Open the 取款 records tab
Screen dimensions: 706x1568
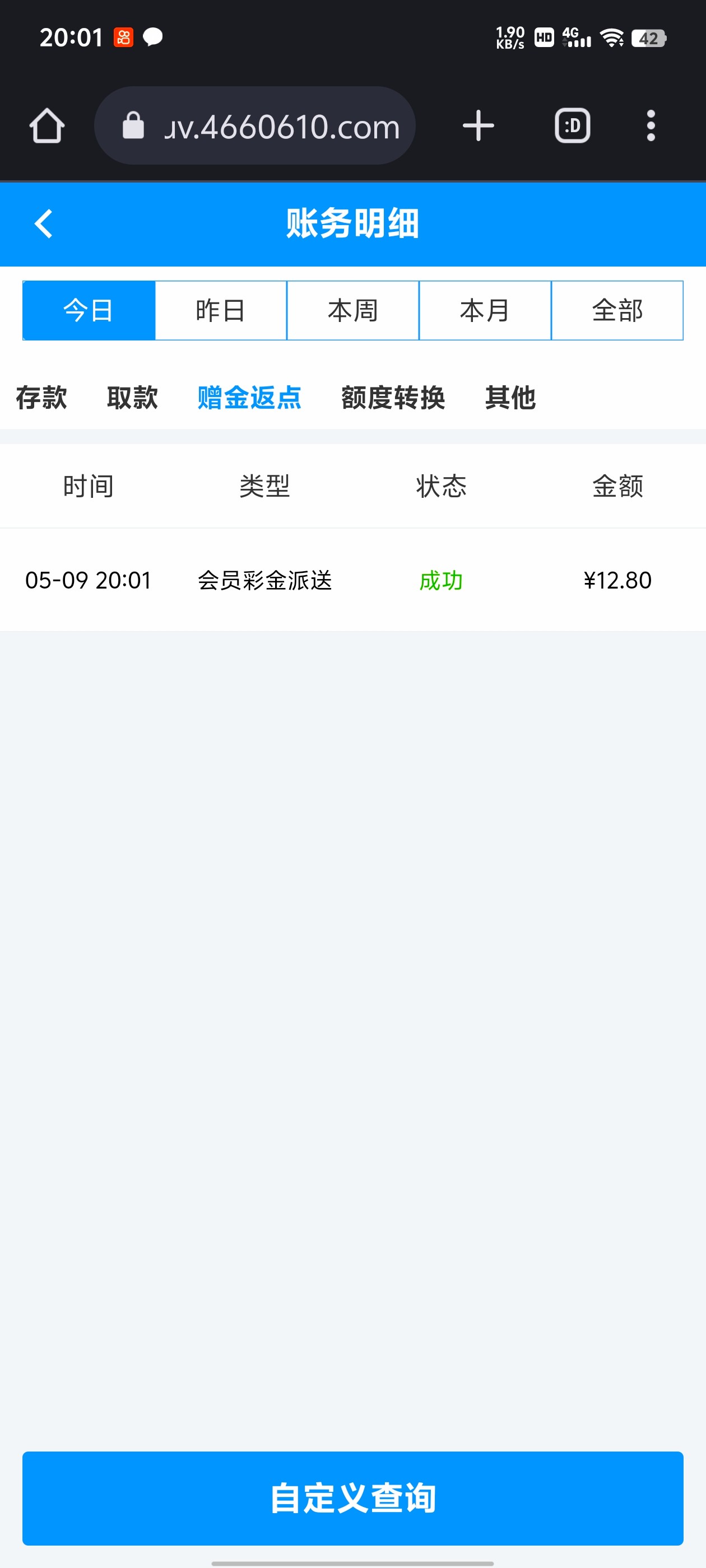coord(132,398)
